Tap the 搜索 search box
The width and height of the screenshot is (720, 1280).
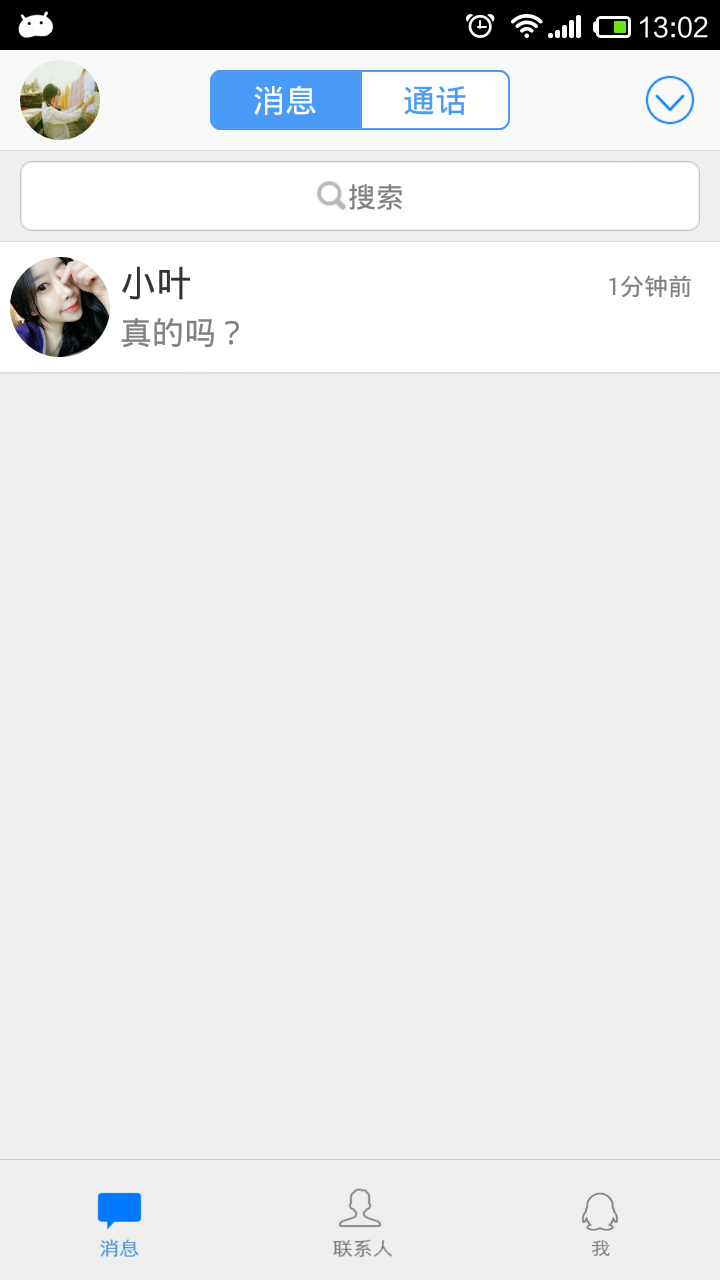pyautogui.click(x=360, y=196)
